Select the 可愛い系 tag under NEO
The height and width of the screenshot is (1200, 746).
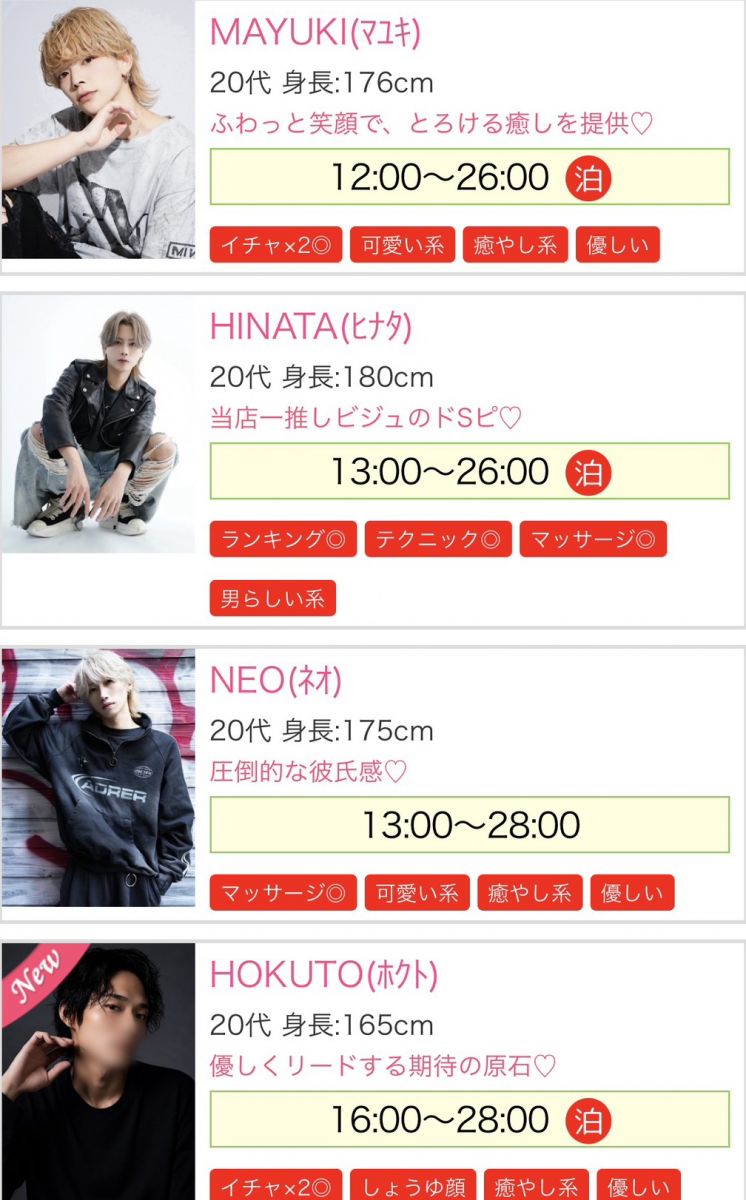[x=417, y=892]
